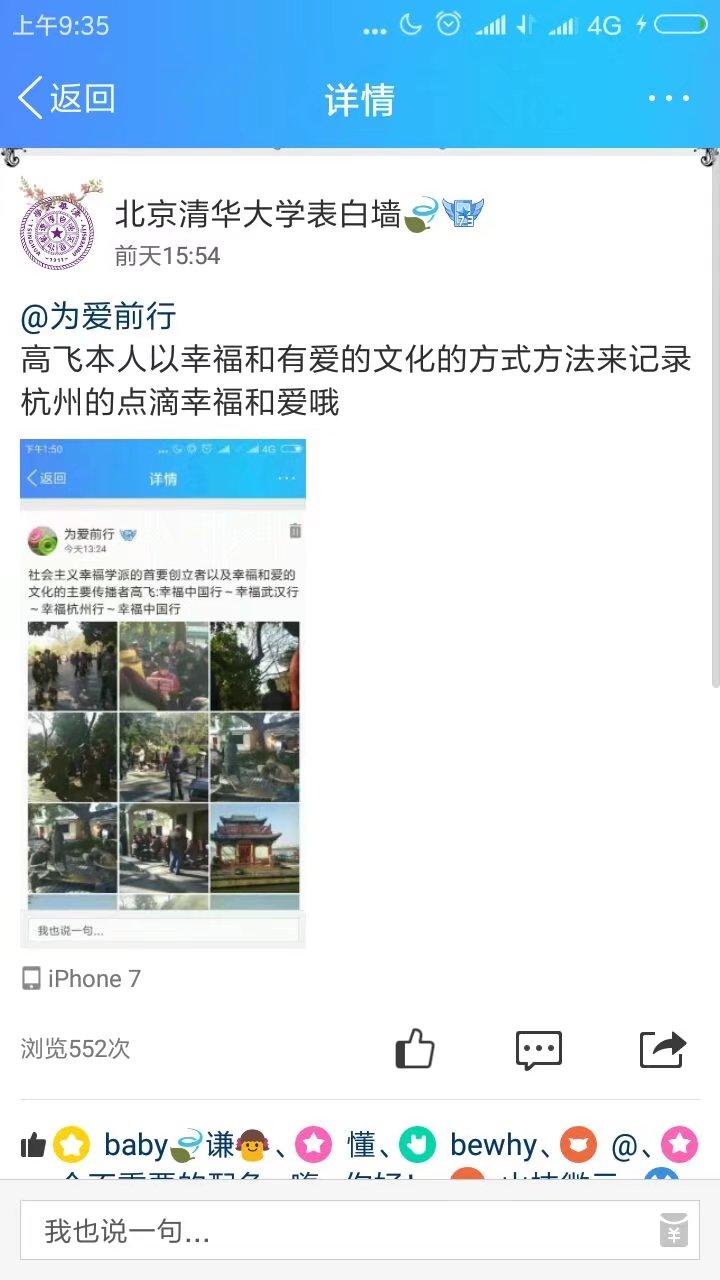720x1280 pixels.
Task: Tap the 我也说一句 comment field
Action: (x=335, y=1231)
